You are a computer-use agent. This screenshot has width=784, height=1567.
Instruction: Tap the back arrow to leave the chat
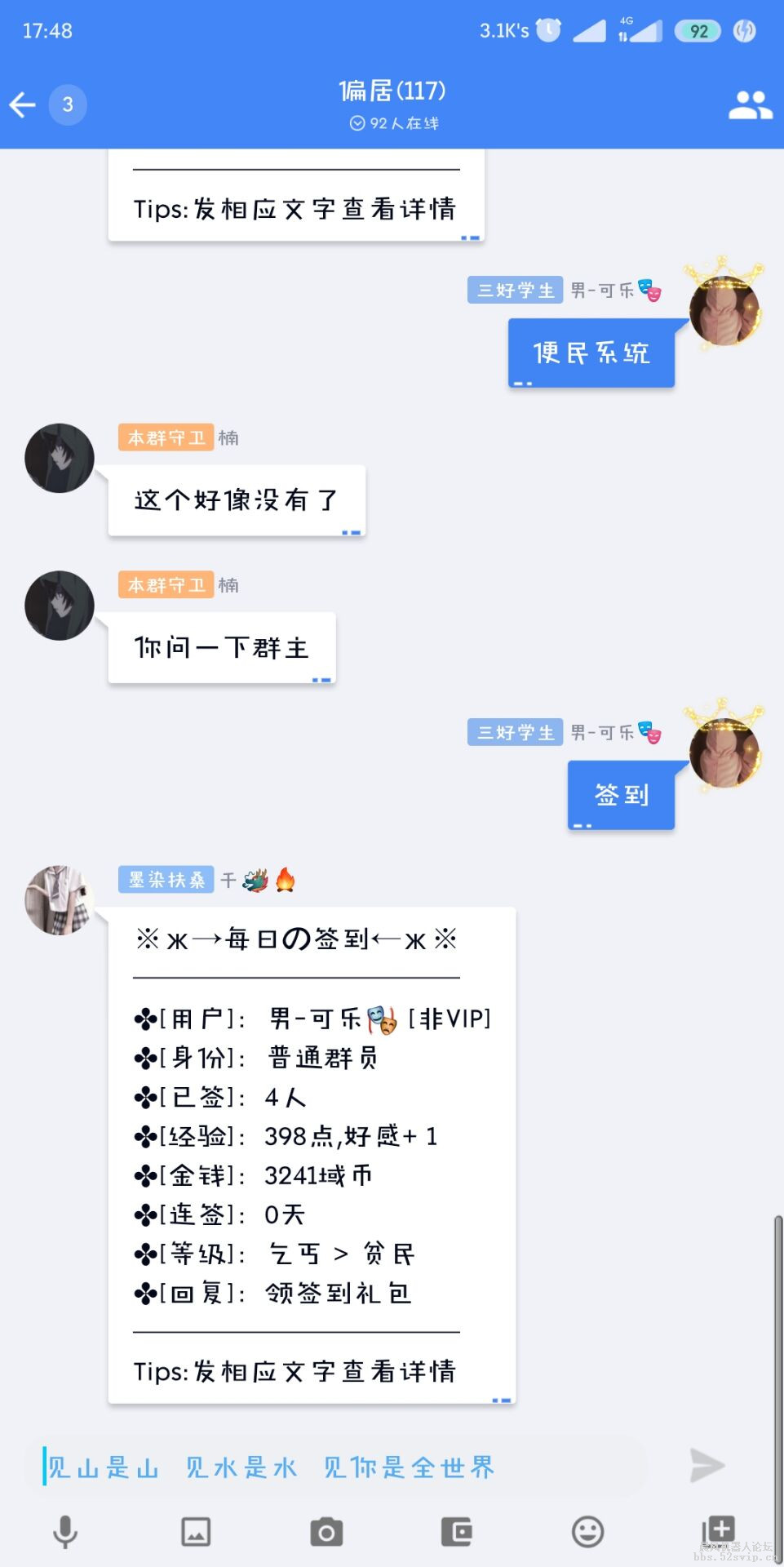pos(21,105)
